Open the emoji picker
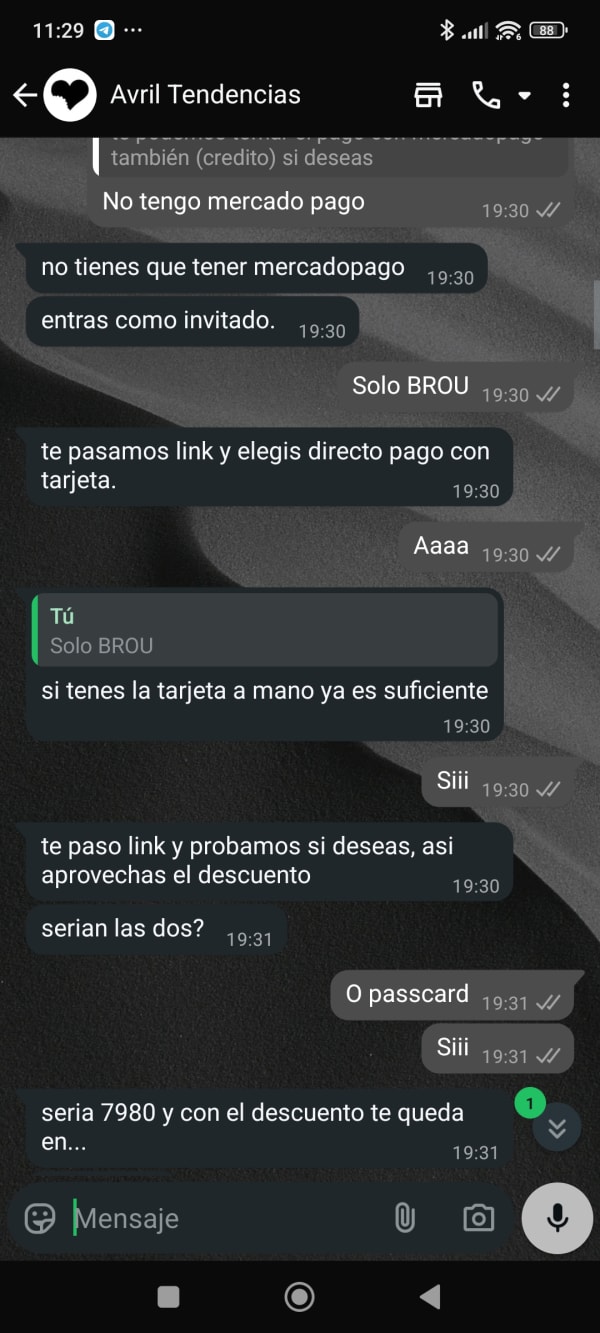 tap(39, 1218)
